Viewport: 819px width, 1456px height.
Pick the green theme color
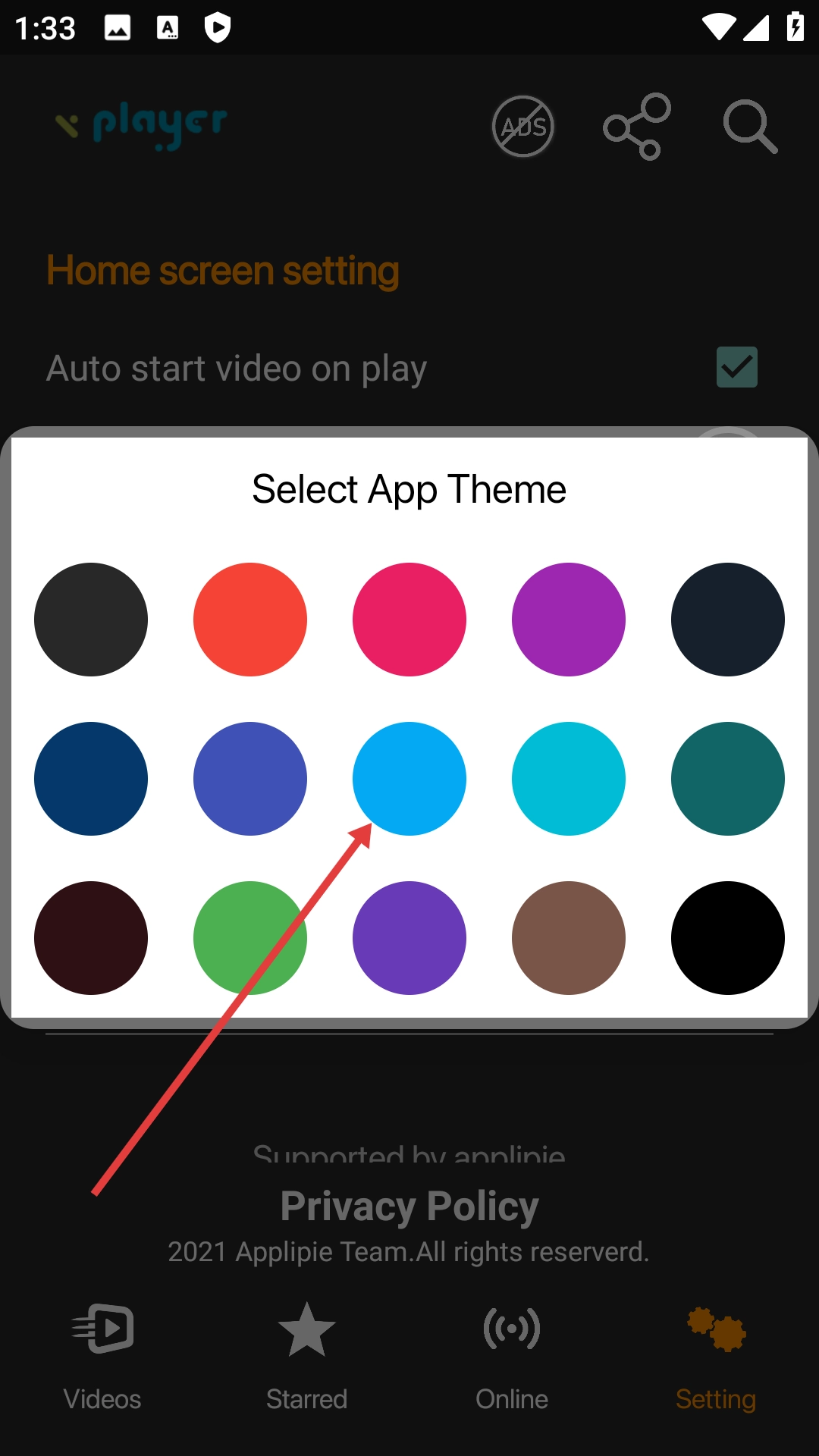point(250,938)
